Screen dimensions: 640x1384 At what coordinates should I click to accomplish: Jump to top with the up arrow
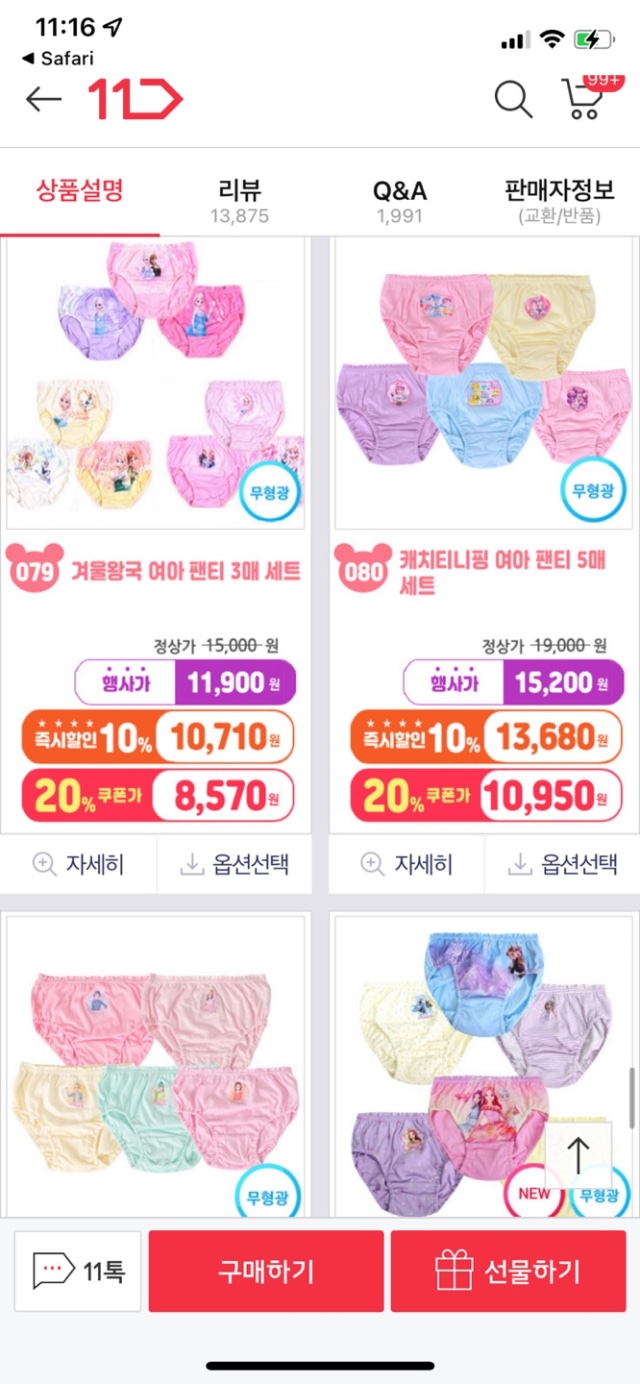click(578, 1154)
